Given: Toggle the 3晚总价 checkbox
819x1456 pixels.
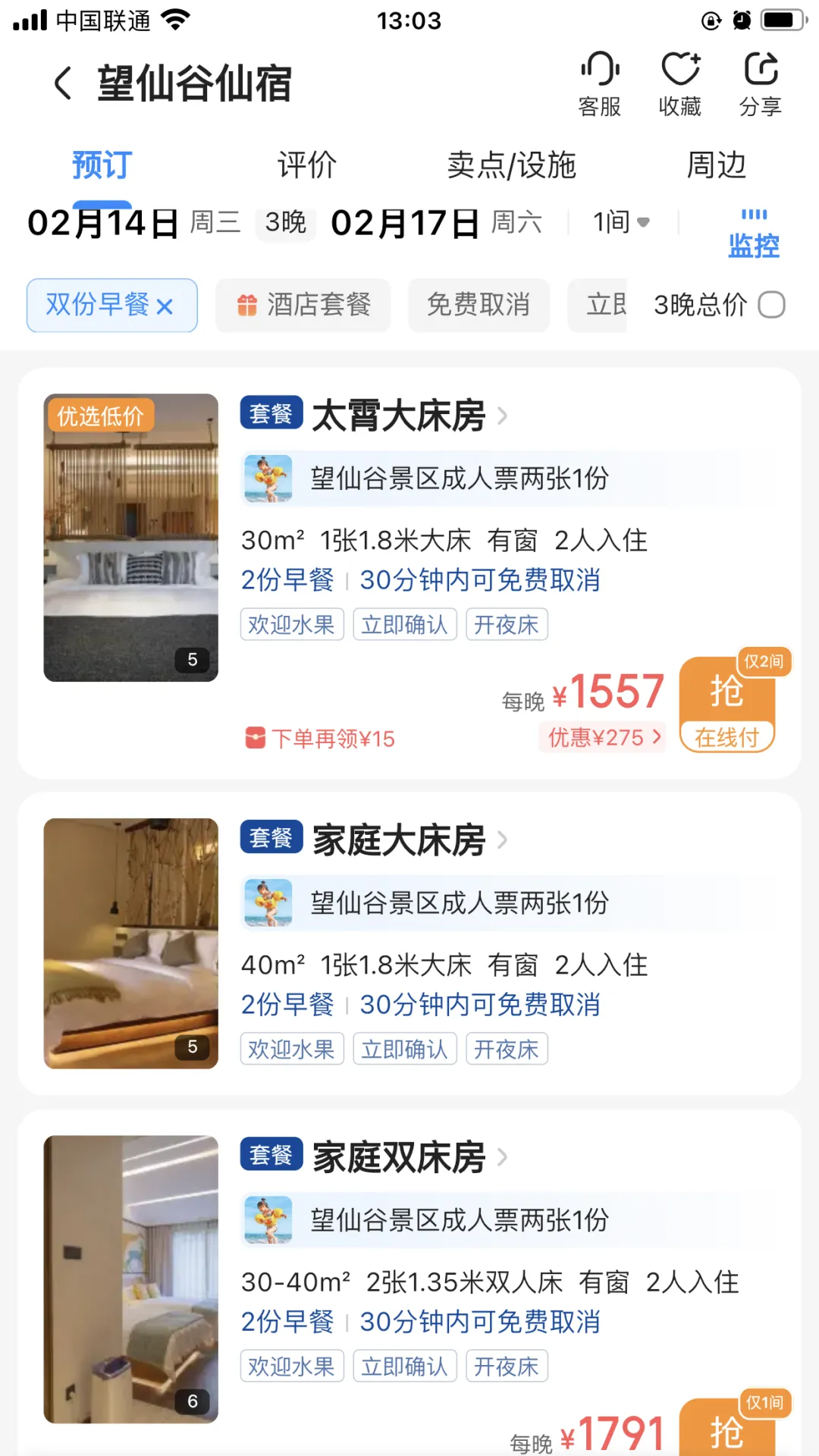Looking at the screenshot, I should 771,305.
